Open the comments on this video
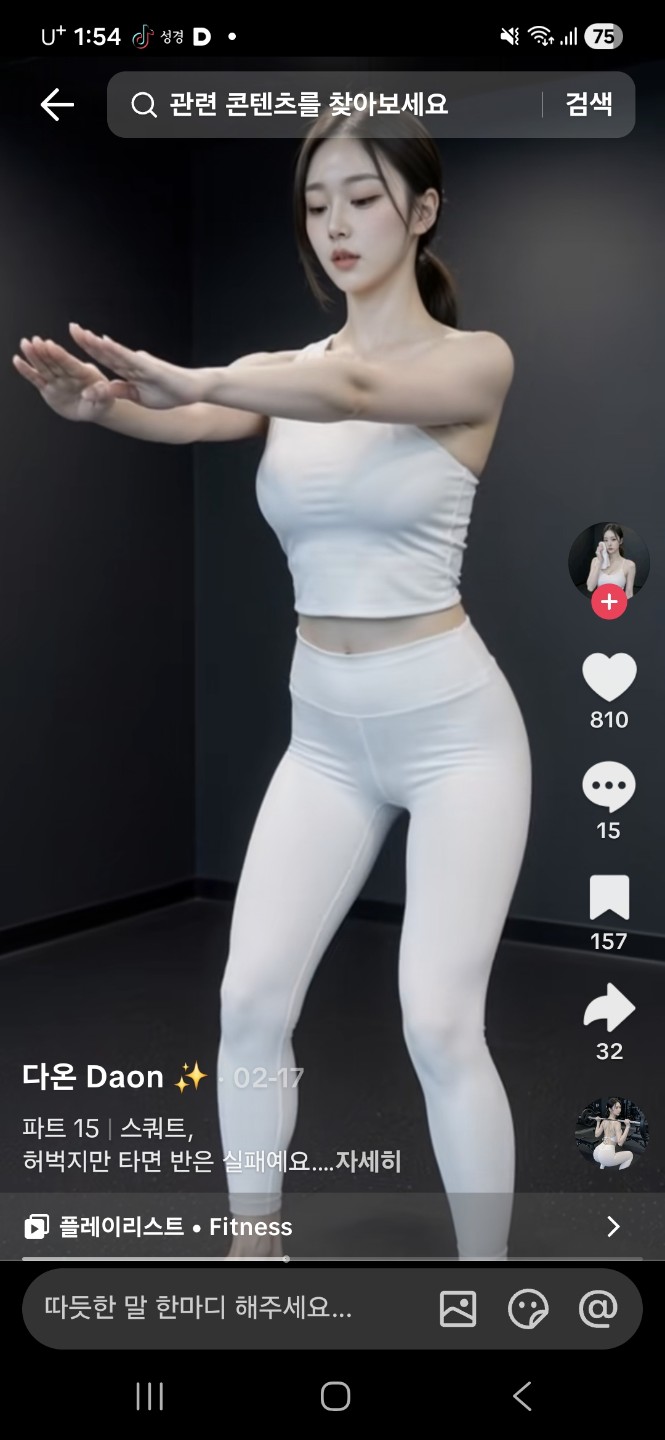Viewport: 665px width, 1440px height. (608, 787)
